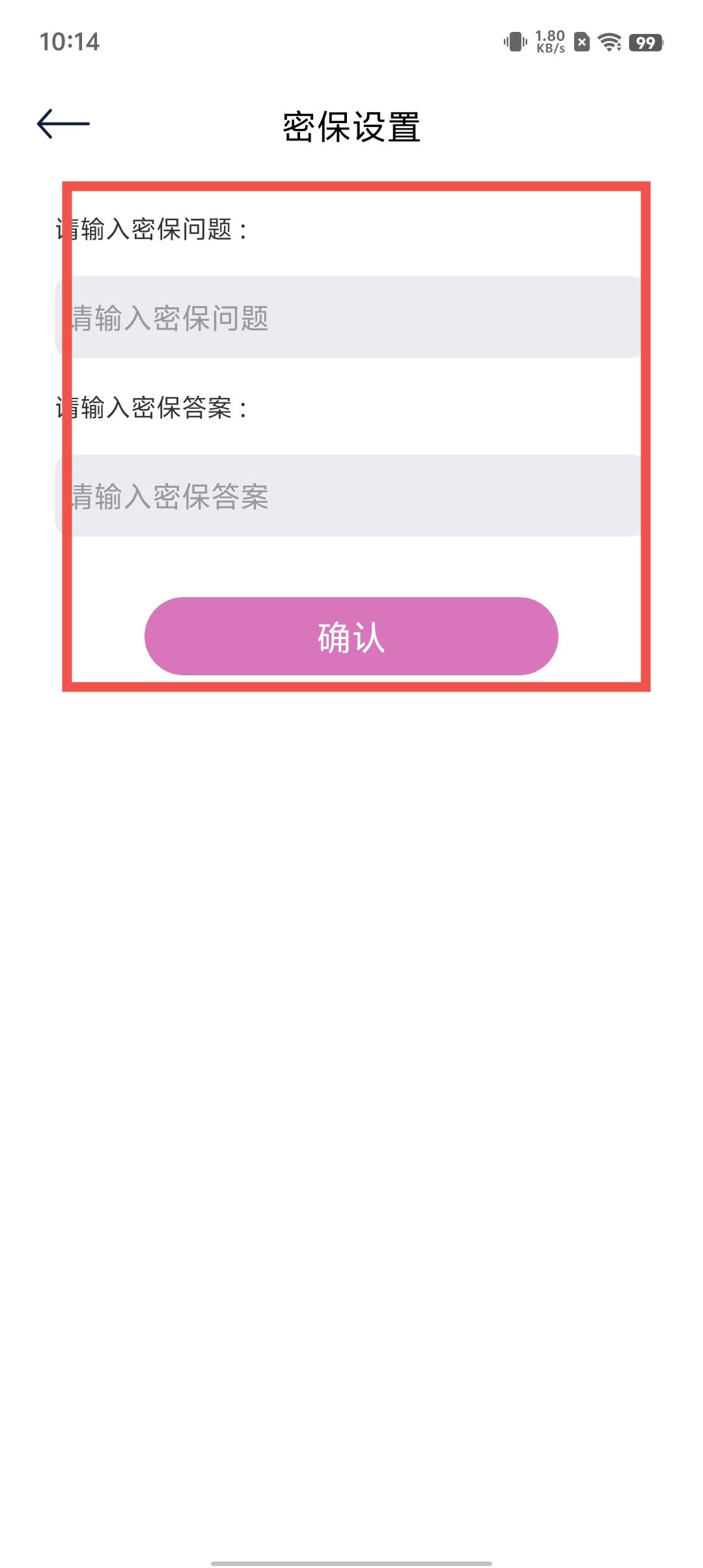
Task: Confirm with the pink 确认 button
Action: click(x=351, y=636)
